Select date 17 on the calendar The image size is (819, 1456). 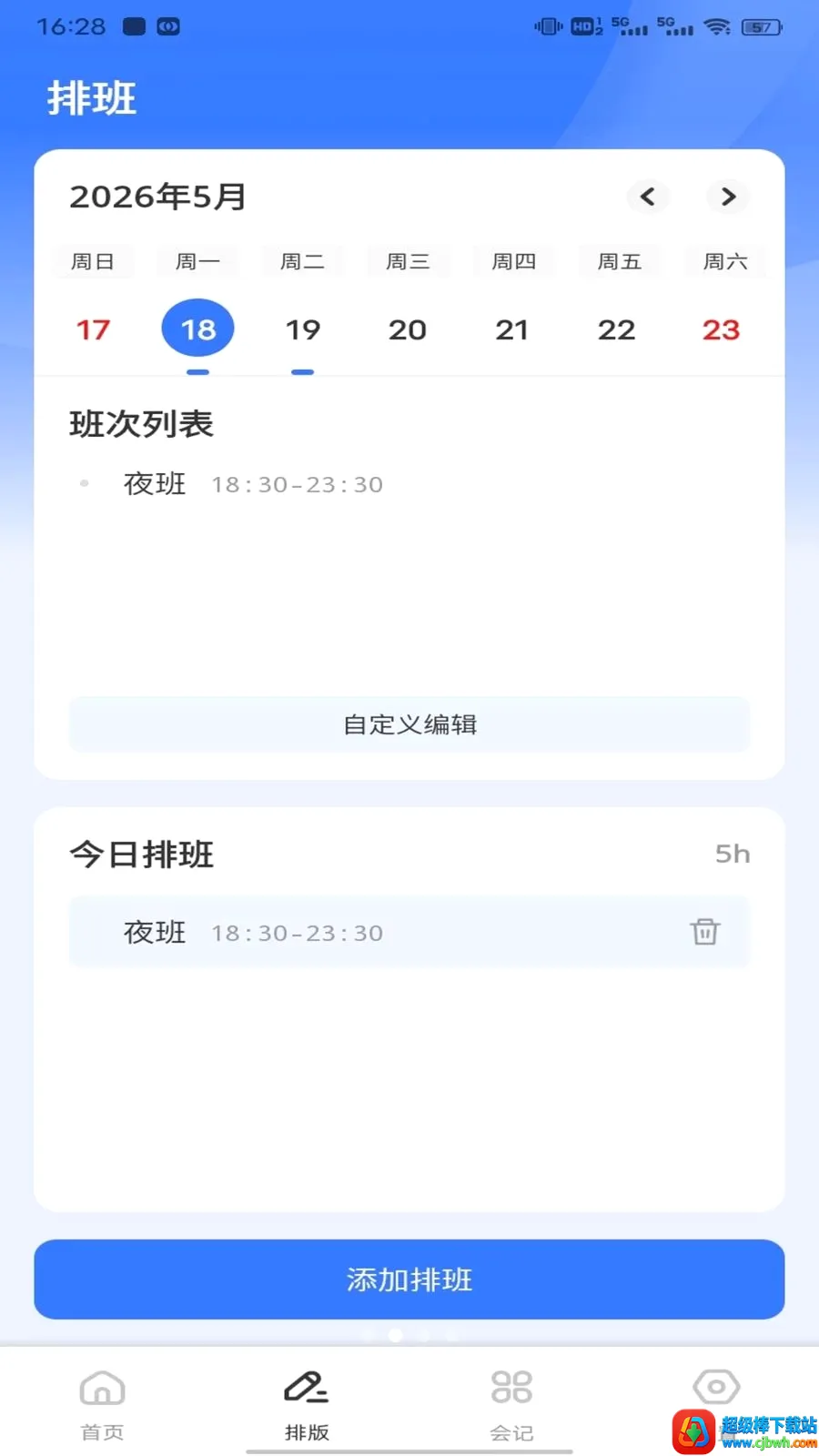[x=93, y=329]
